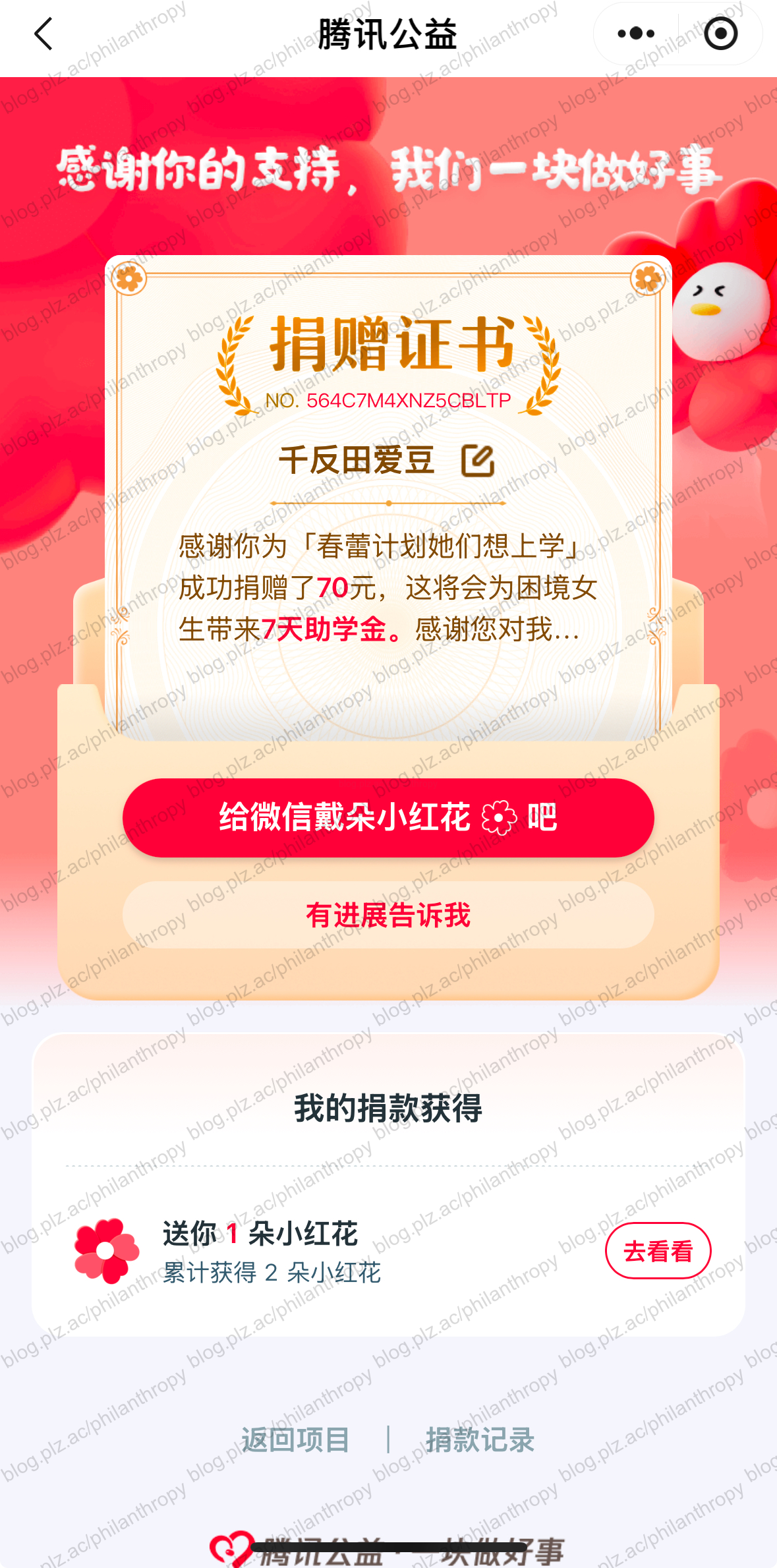Image resolution: width=777 pixels, height=1568 pixels.
Task: Open the 返回项目 link
Action: click(295, 1439)
